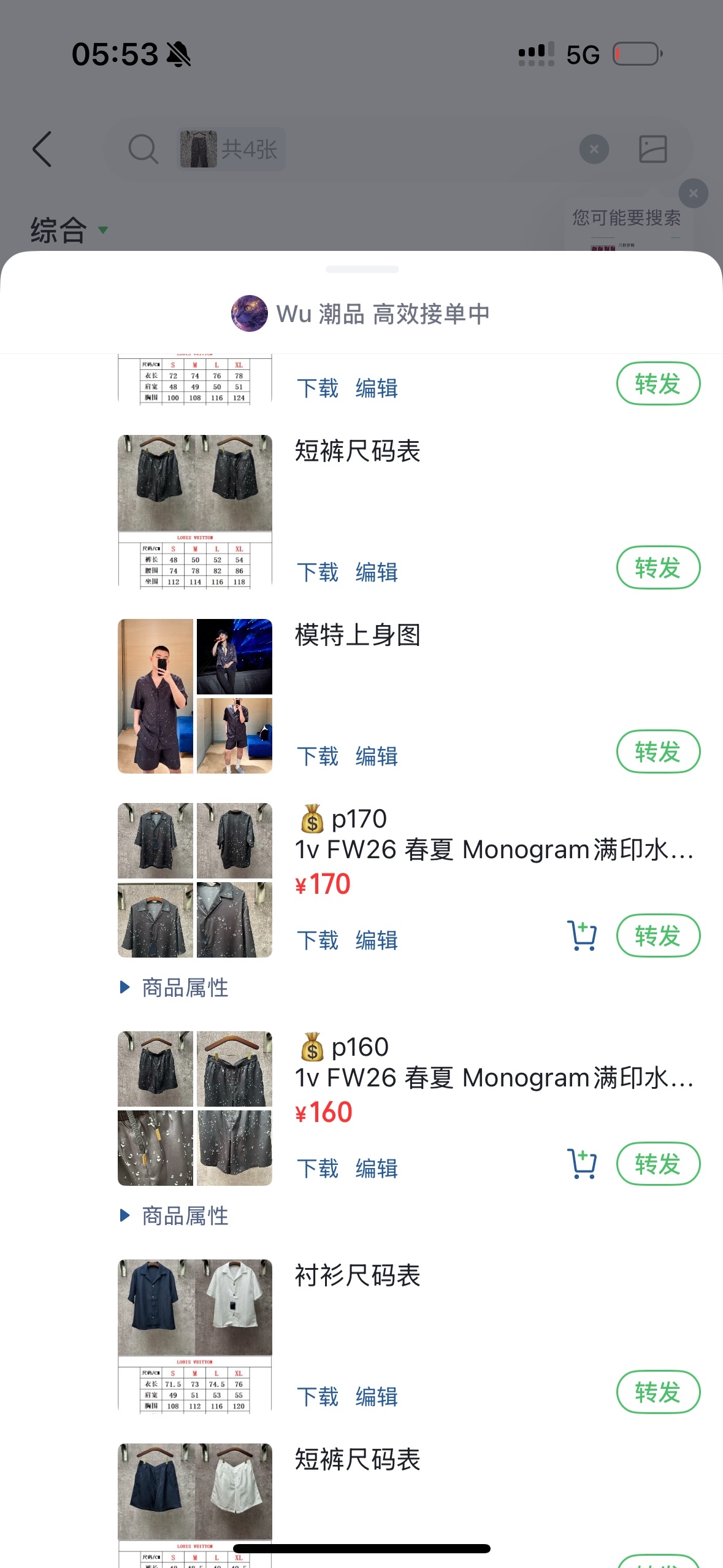Open the image picker icon in search bar
This screenshot has width=723, height=1568.
coord(652,149)
